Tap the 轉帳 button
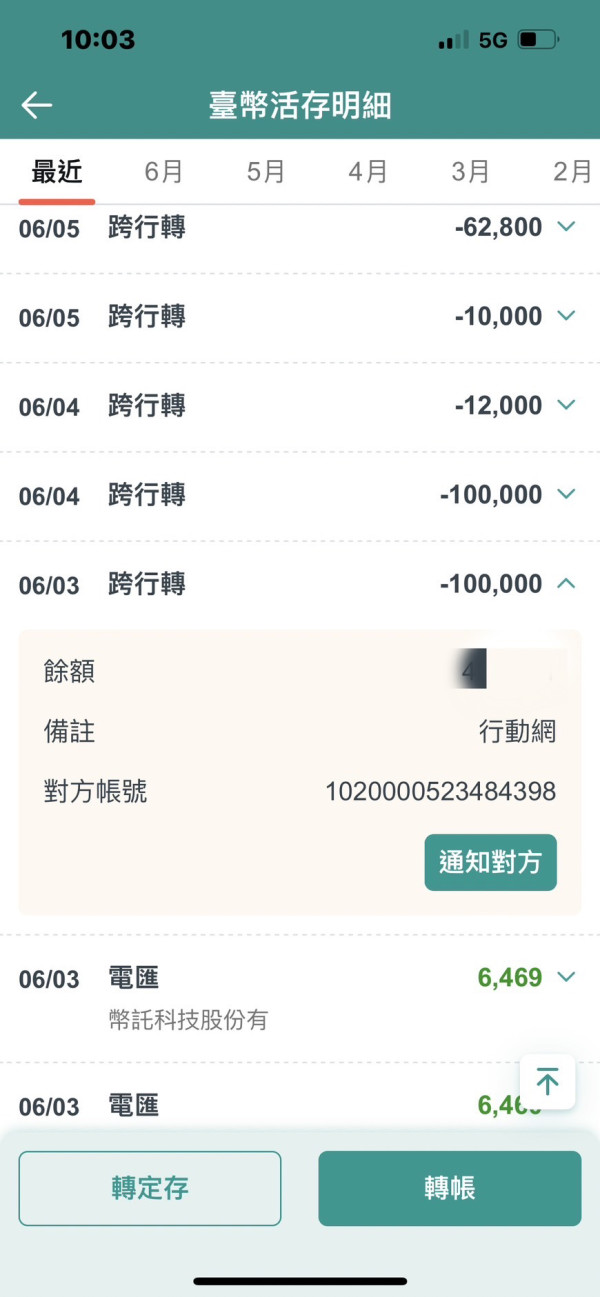Viewport: 600px width, 1297px height. click(x=449, y=1188)
